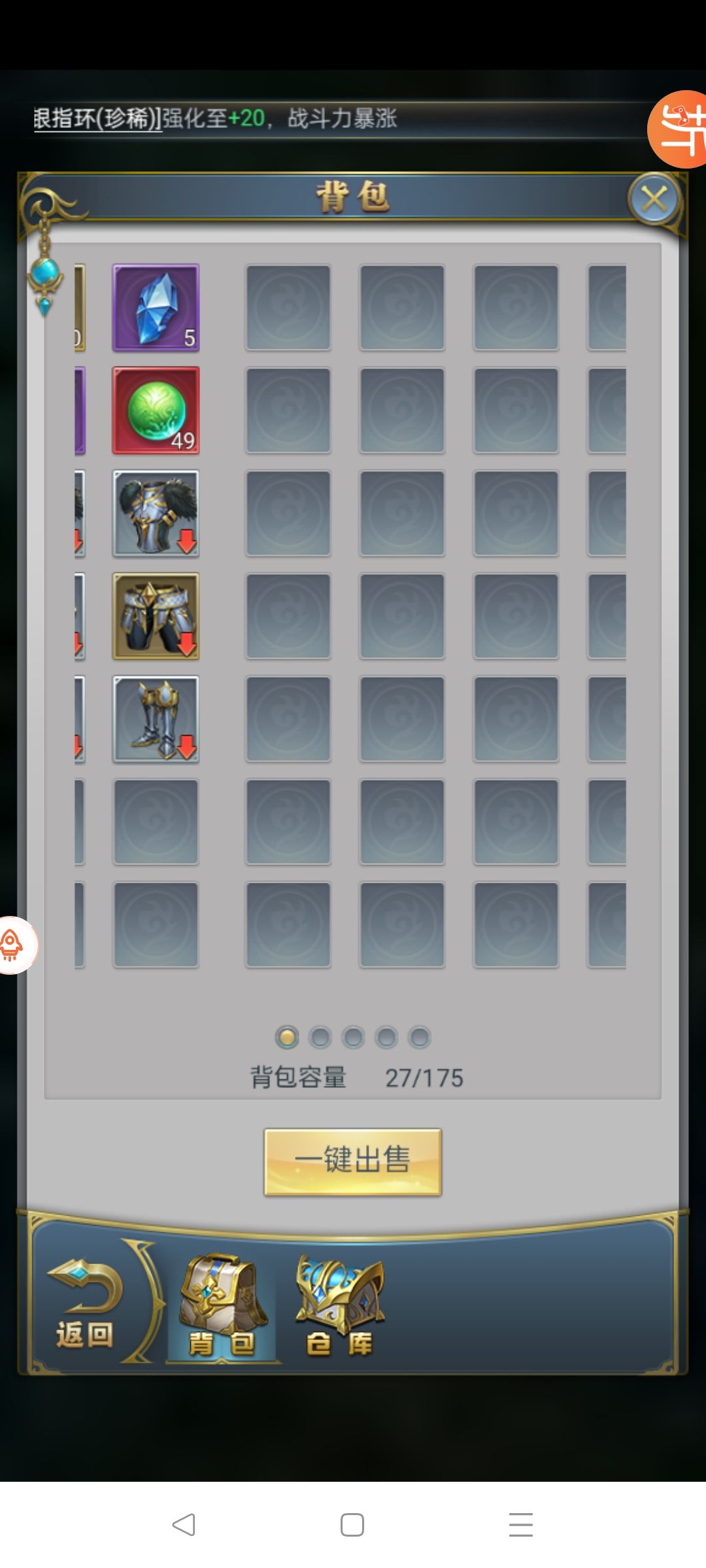Select the green orb item with count 49

tap(156, 410)
